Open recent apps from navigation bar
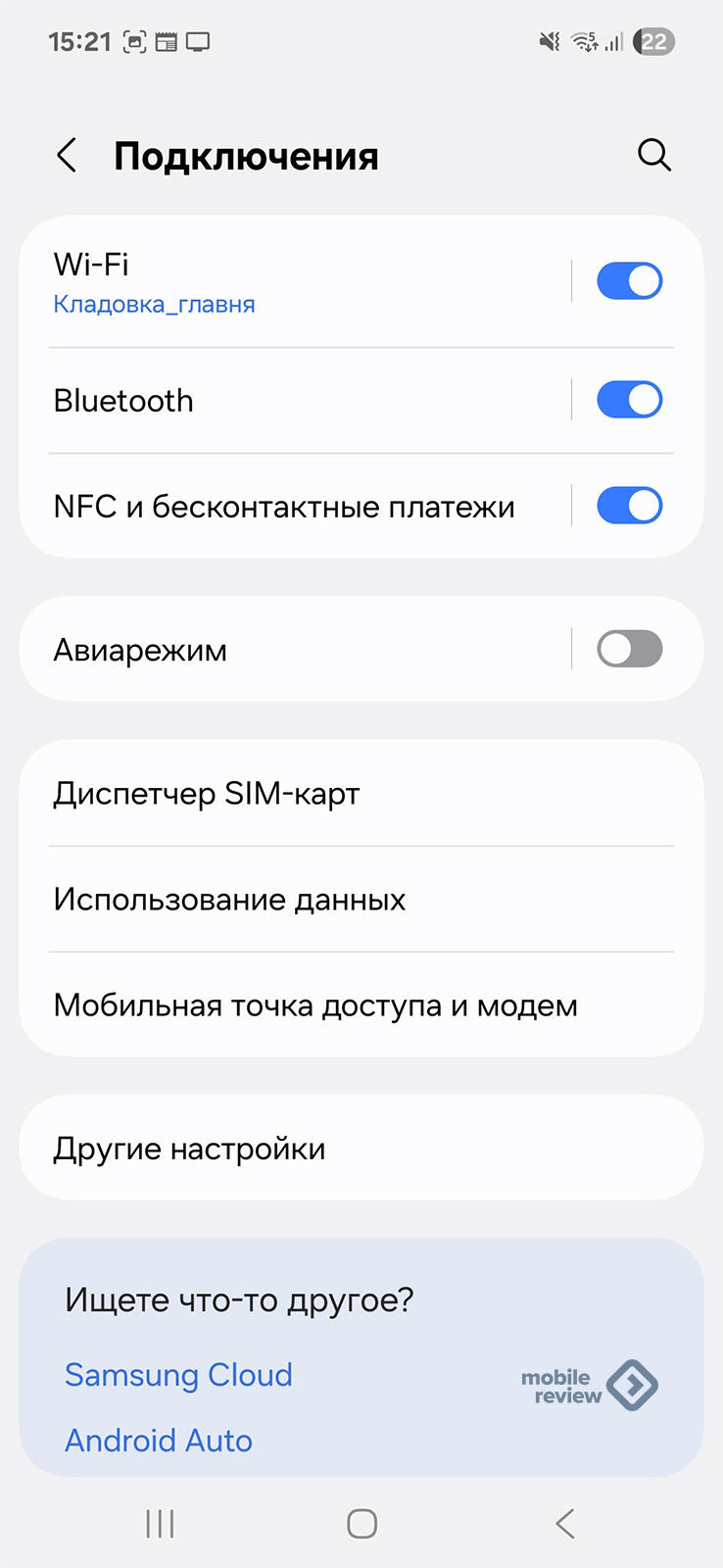Screen dimensions: 723x1568 pos(160,1524)
